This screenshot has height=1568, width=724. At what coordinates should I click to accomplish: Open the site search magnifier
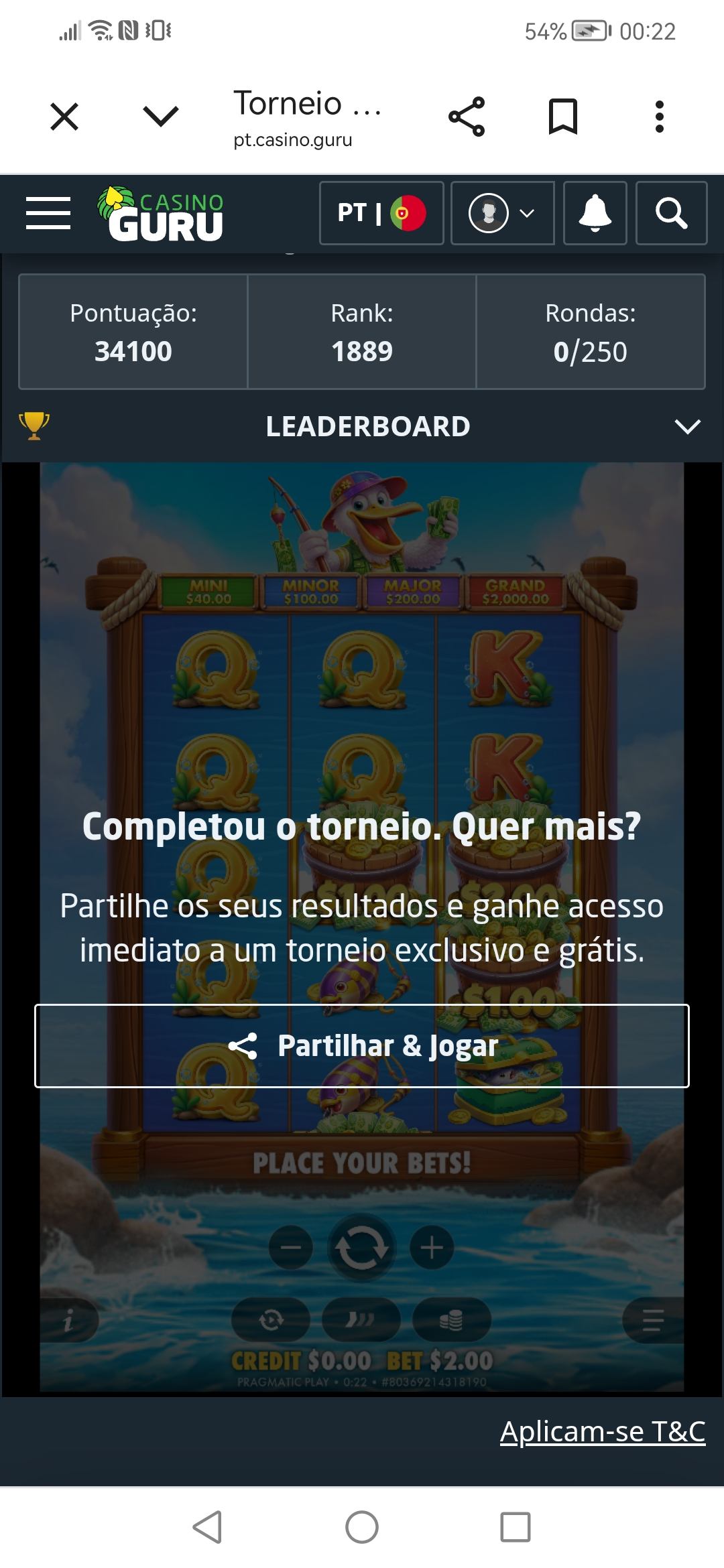(x=671, y=213)
